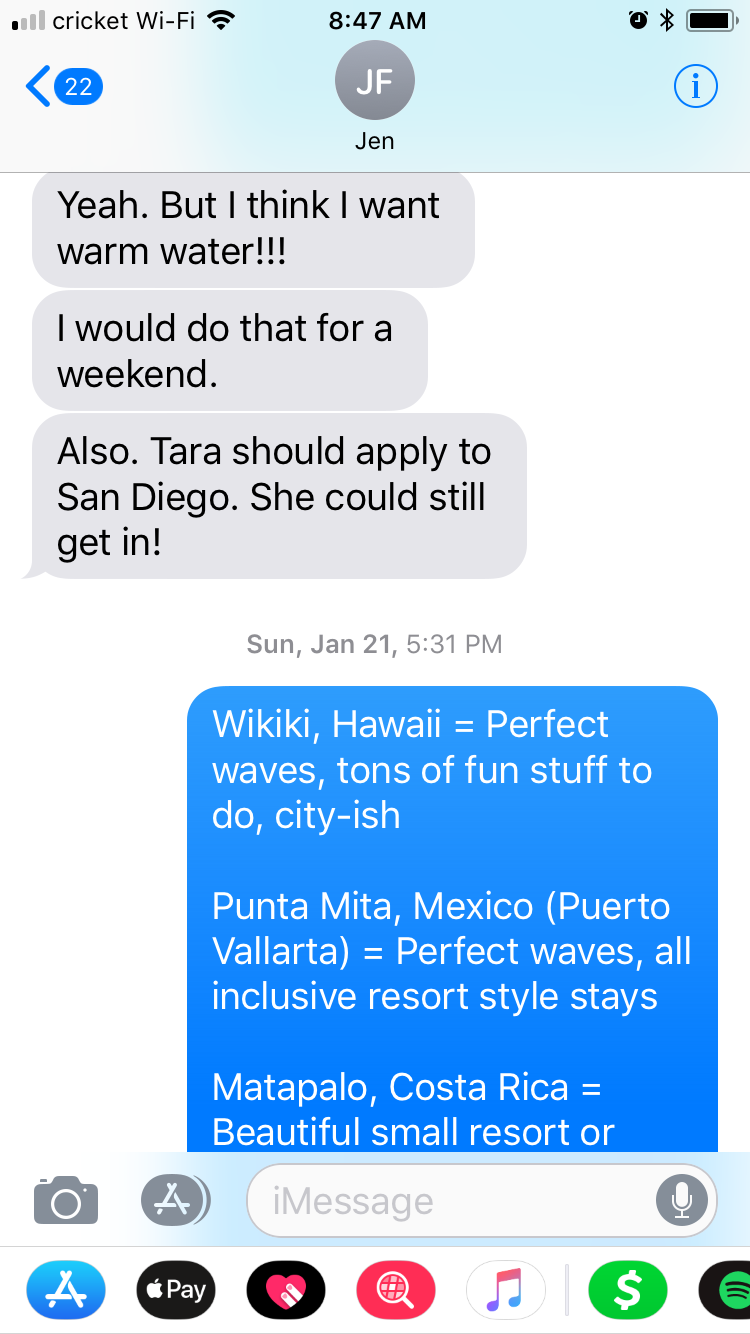Open the Music iMessage app

pos(506,1290)
